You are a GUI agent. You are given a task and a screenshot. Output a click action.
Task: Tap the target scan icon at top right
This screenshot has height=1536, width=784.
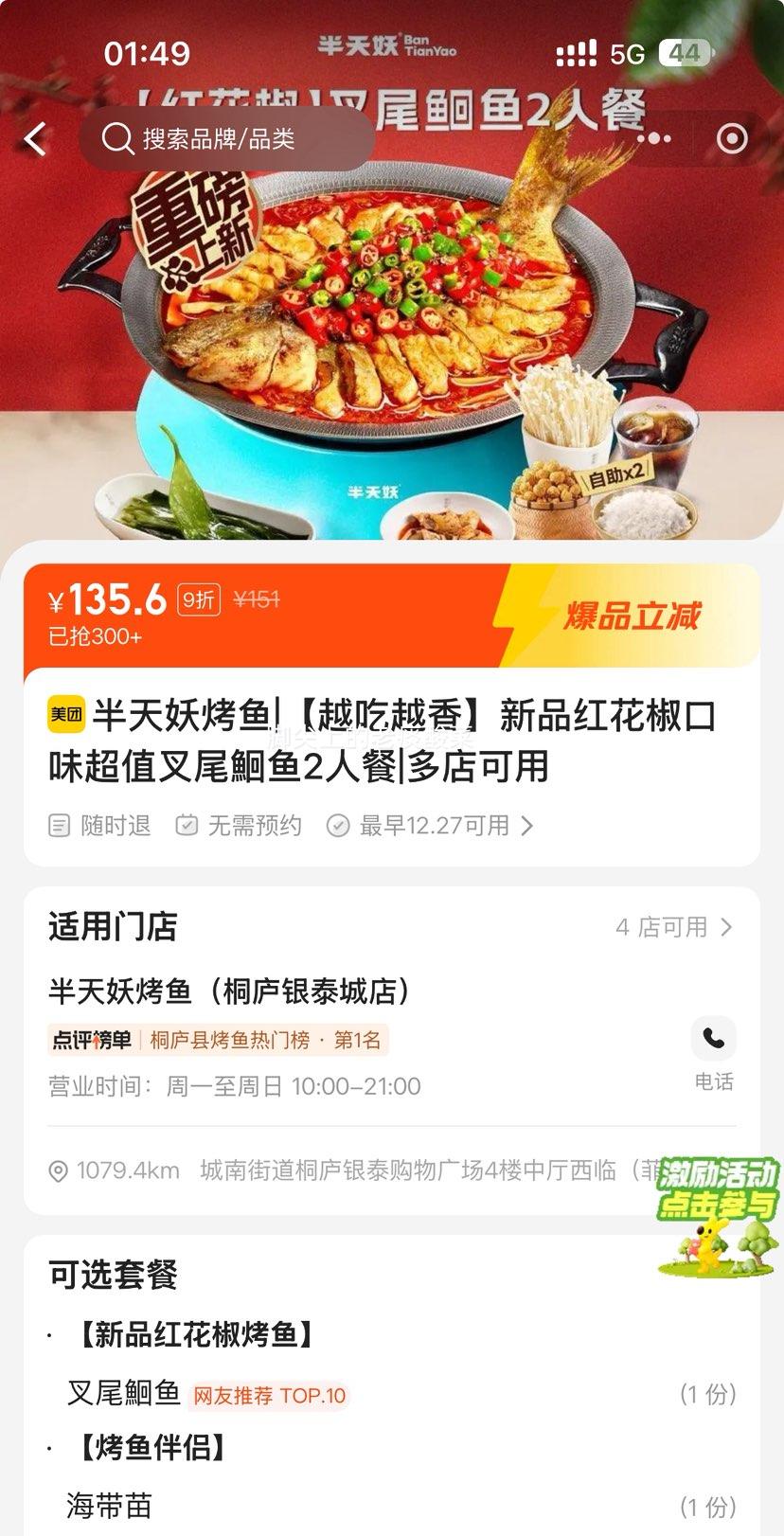pos(730,138)
